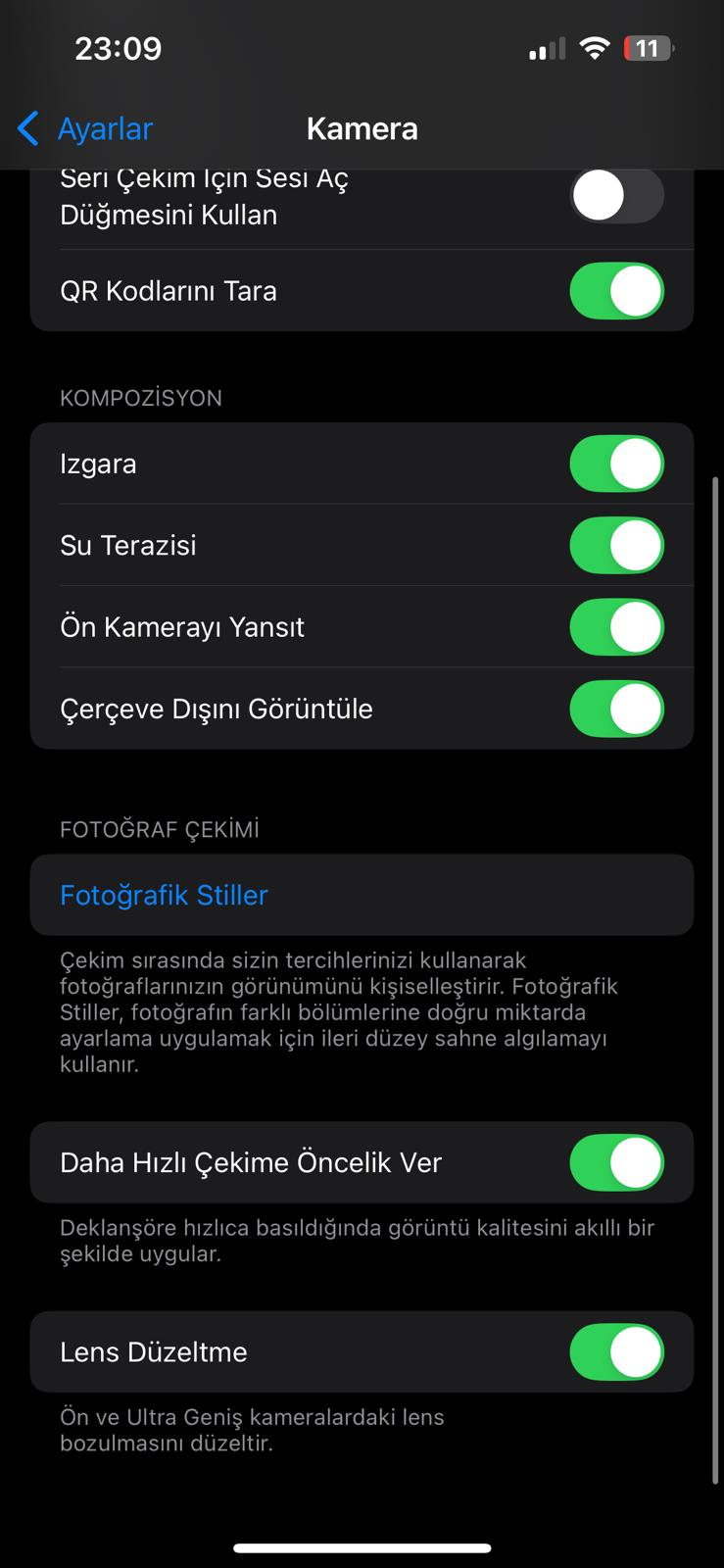Switch off Ön Kamerayı Yansıt
This screenshot has width=724, height=1568.
click(x=616, y=627)
